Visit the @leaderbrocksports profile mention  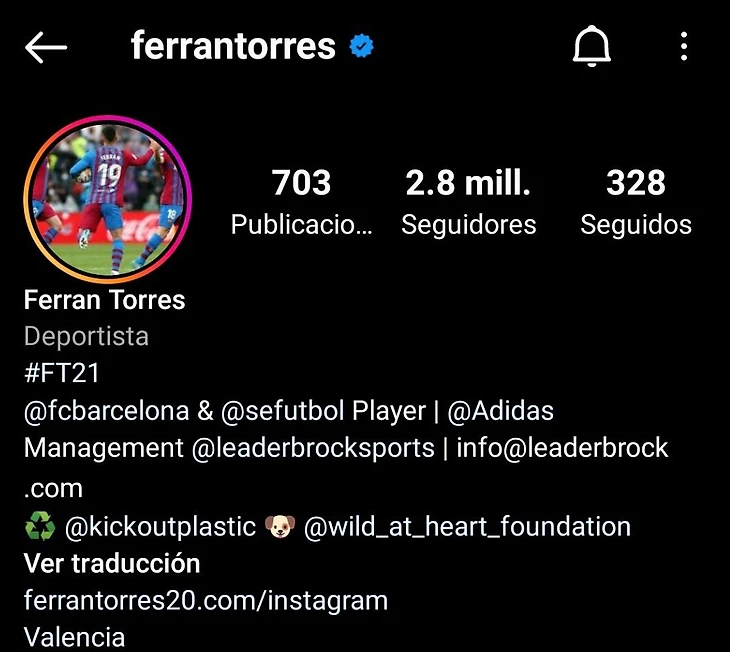pyautogui.click(x=313, y=448)
